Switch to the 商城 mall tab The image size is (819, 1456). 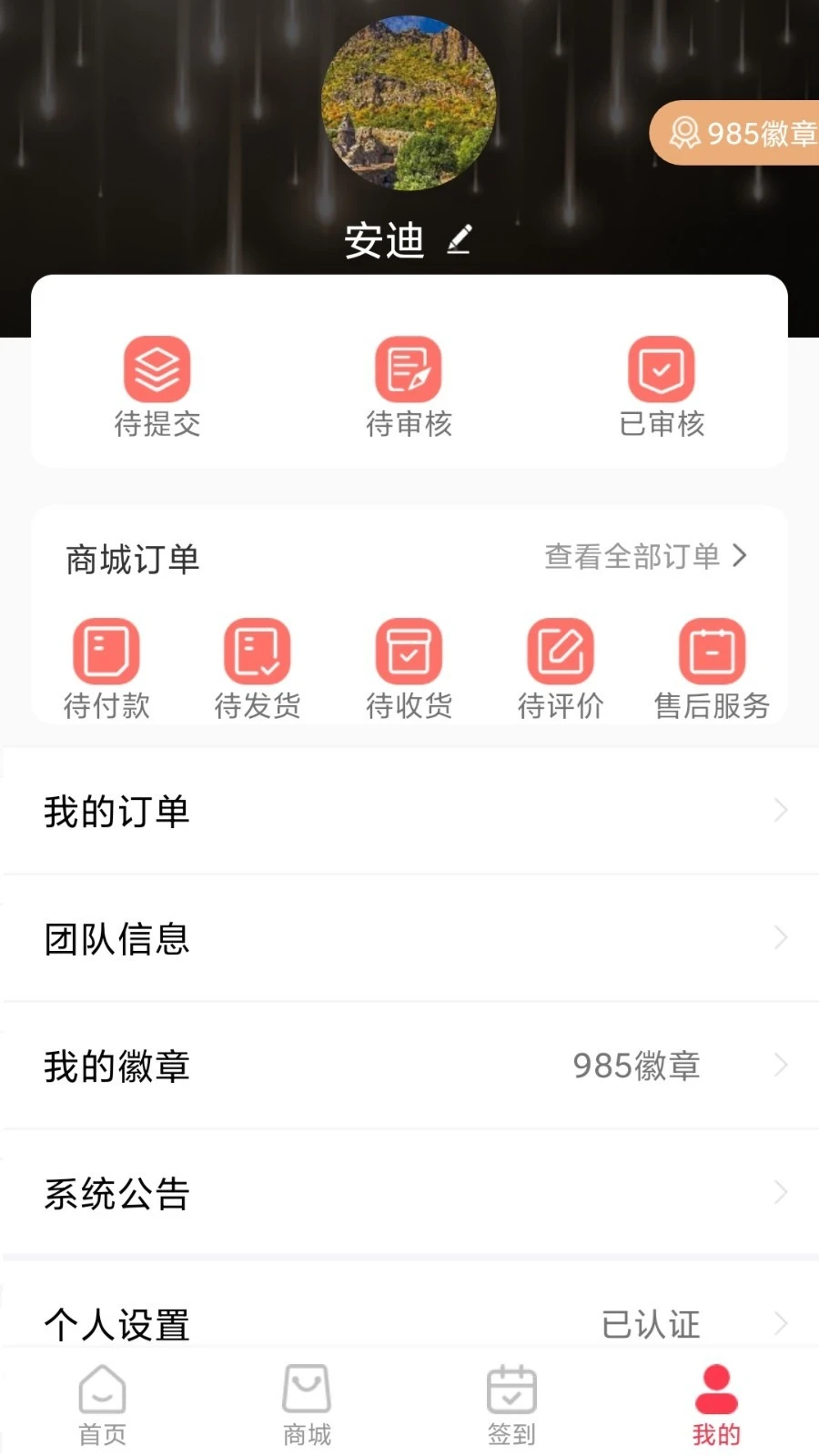tap(306, 1401)
